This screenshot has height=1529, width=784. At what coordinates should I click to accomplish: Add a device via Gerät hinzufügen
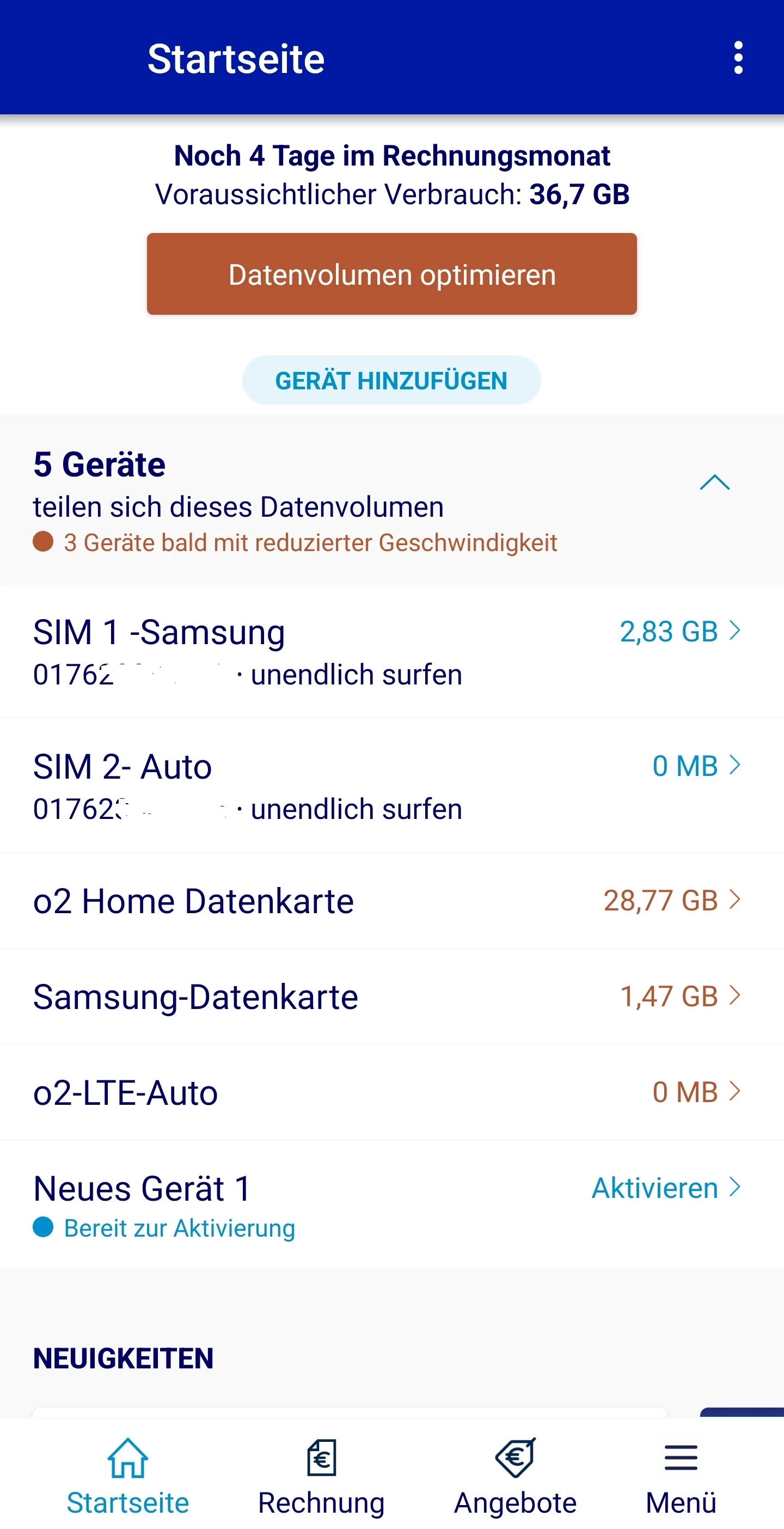coord(391,381)
